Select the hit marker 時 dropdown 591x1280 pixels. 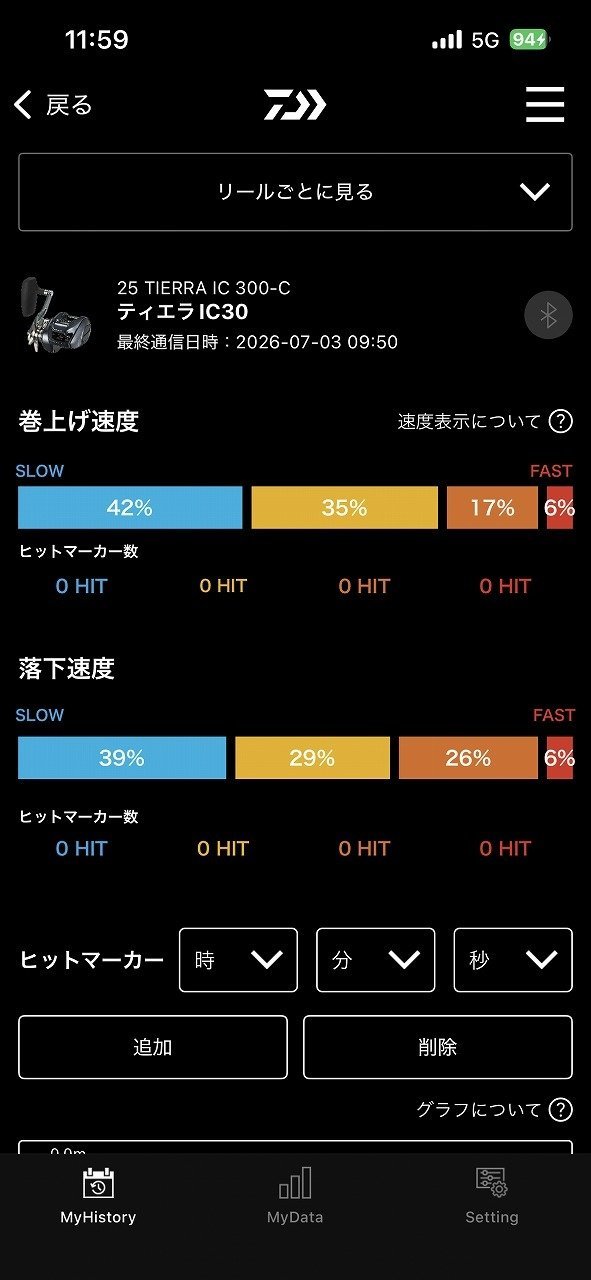pyautogui.click(x=238, y=960)
